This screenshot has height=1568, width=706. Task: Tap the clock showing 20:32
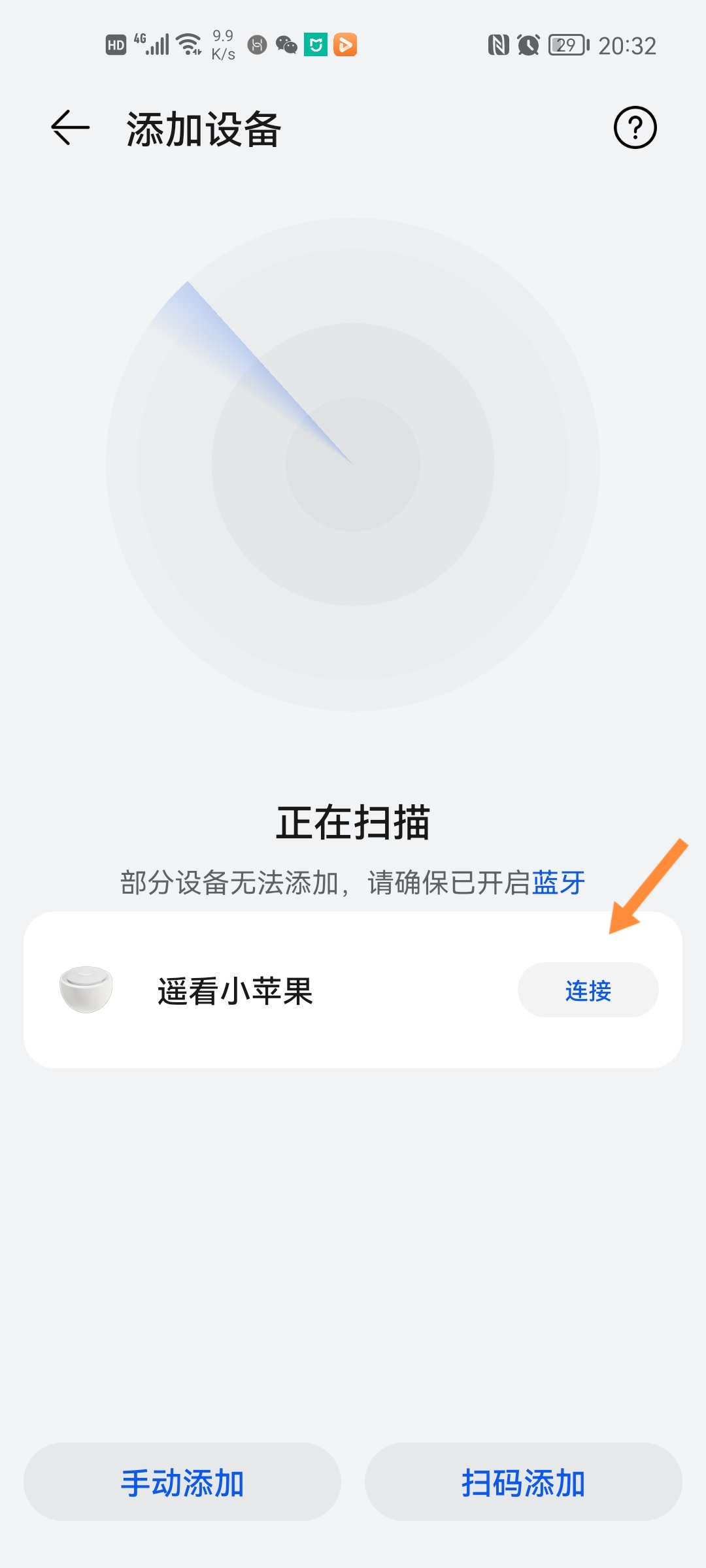[x=626, y=45]
